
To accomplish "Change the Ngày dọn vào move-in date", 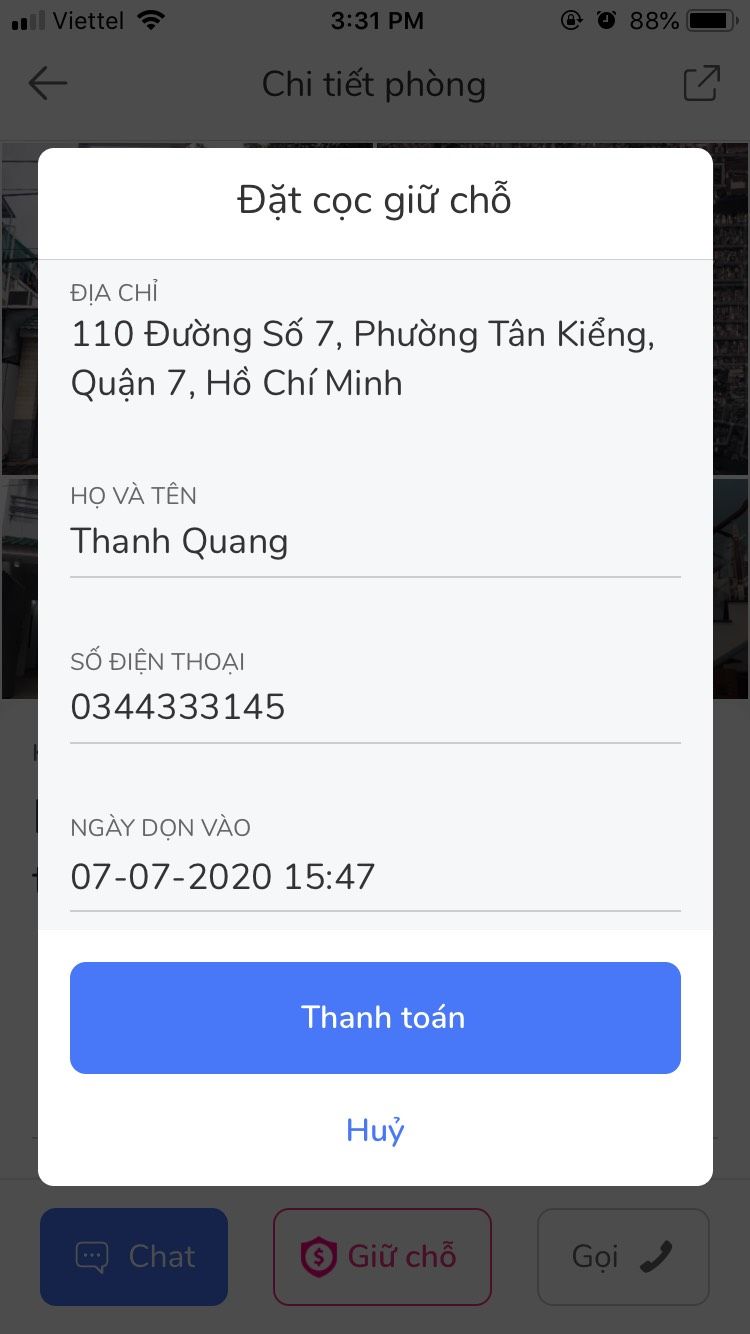I will tap(375, 877).
